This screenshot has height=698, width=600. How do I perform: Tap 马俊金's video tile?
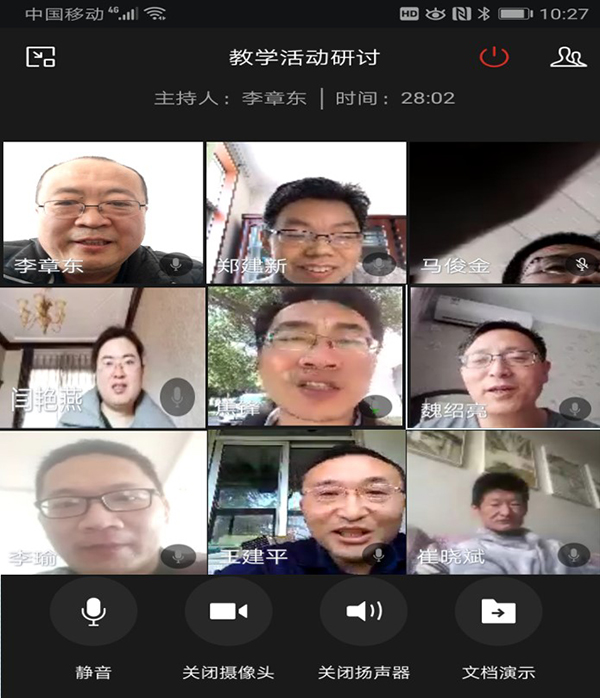pos(504,212)
